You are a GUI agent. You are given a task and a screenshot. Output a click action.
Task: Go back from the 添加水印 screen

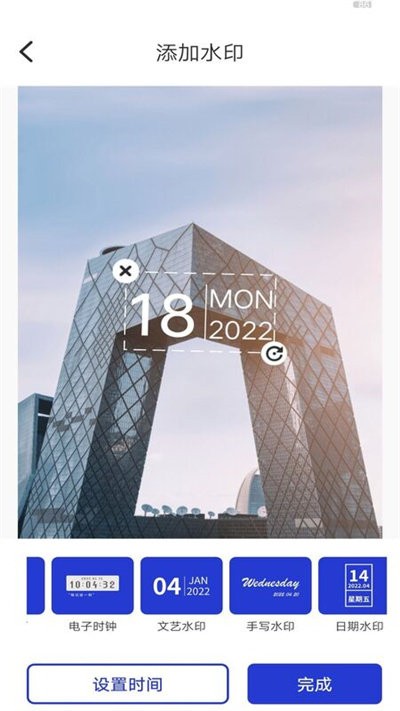pos(26,52)
